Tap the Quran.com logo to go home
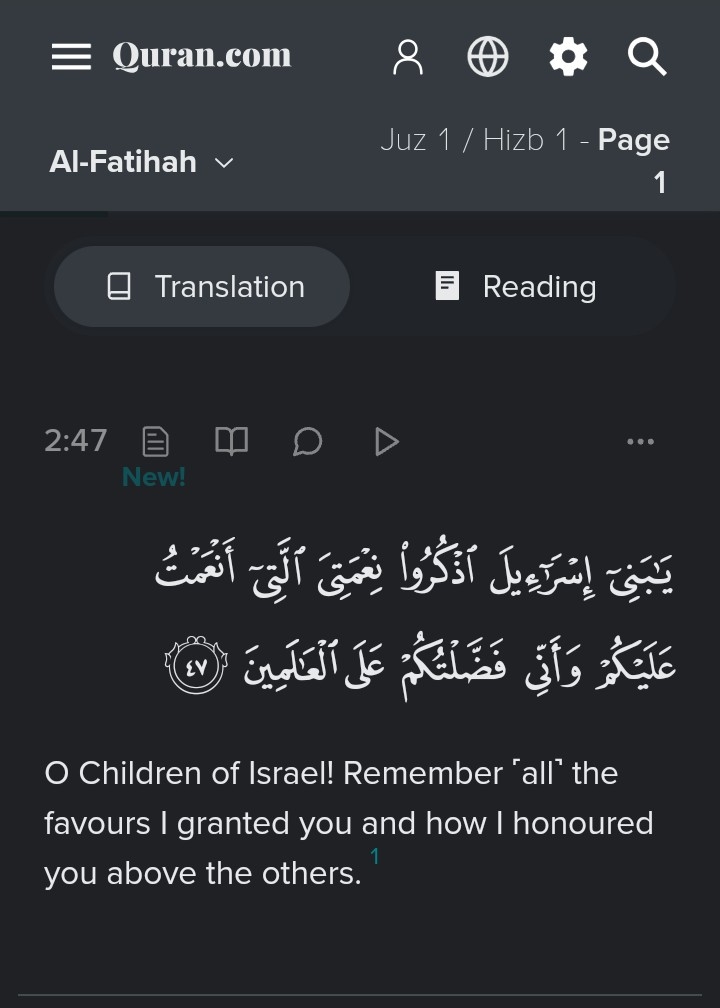The image size is (720, 1008). [202, 56]
